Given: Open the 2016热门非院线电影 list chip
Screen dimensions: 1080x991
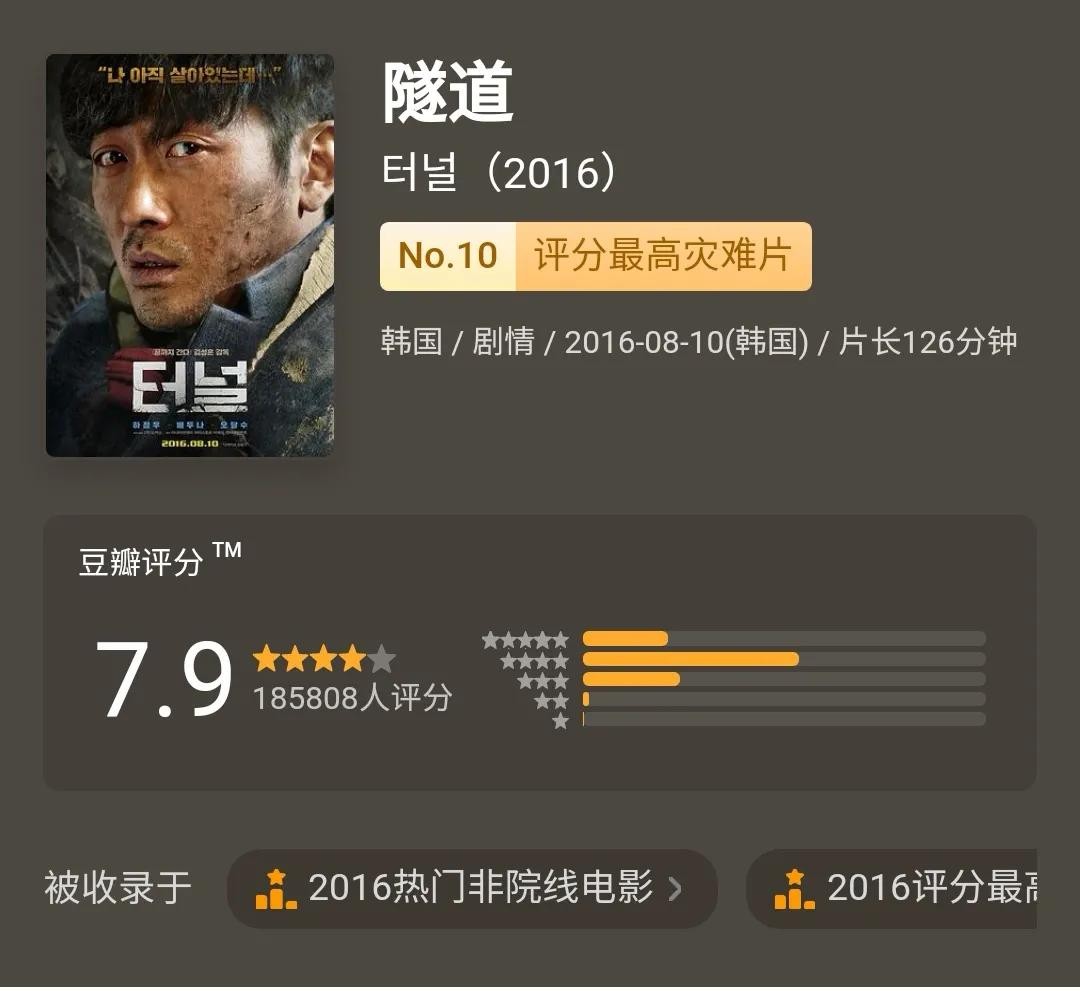Looking at the screenshot, I should click(x=472, y=888).
